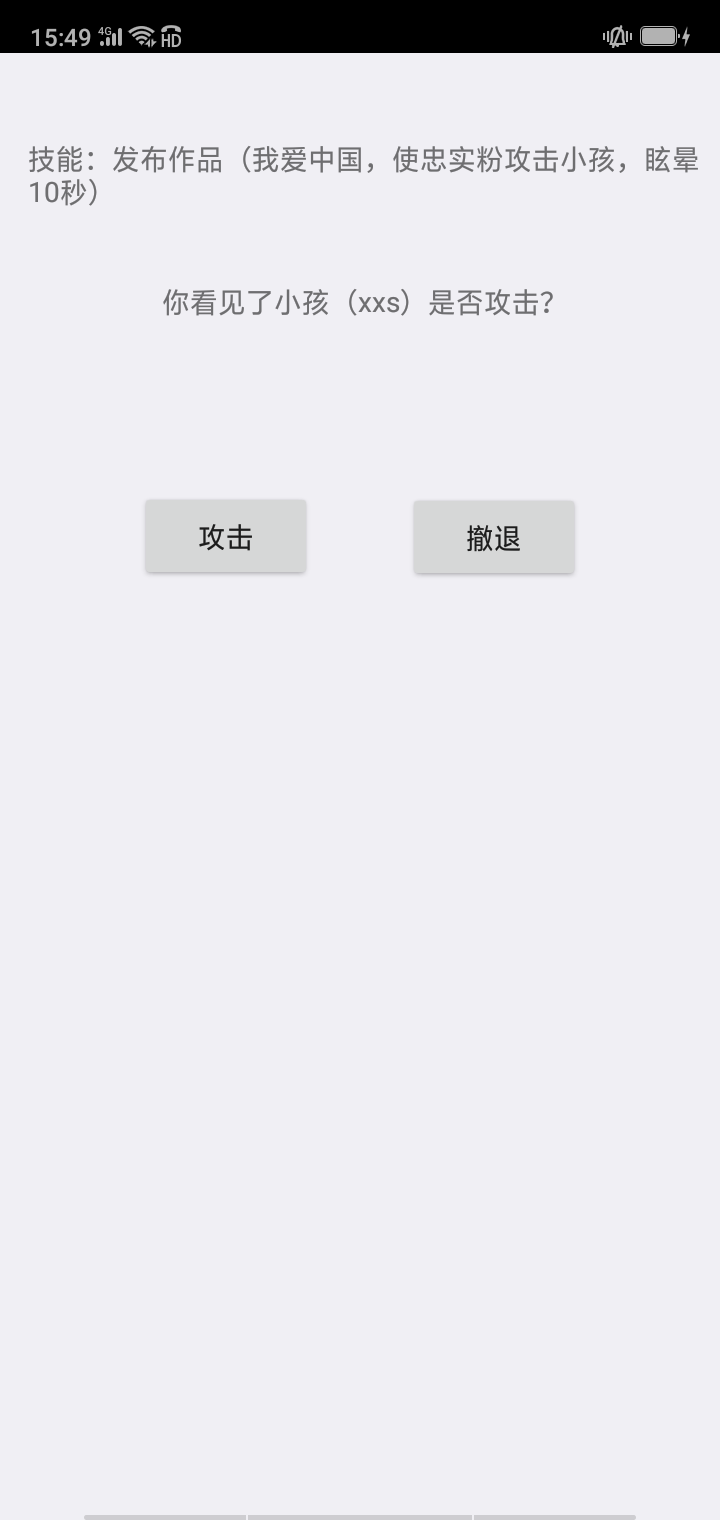Tap the battery charging indicator
720x1520 pixels.
pos(658,35)
